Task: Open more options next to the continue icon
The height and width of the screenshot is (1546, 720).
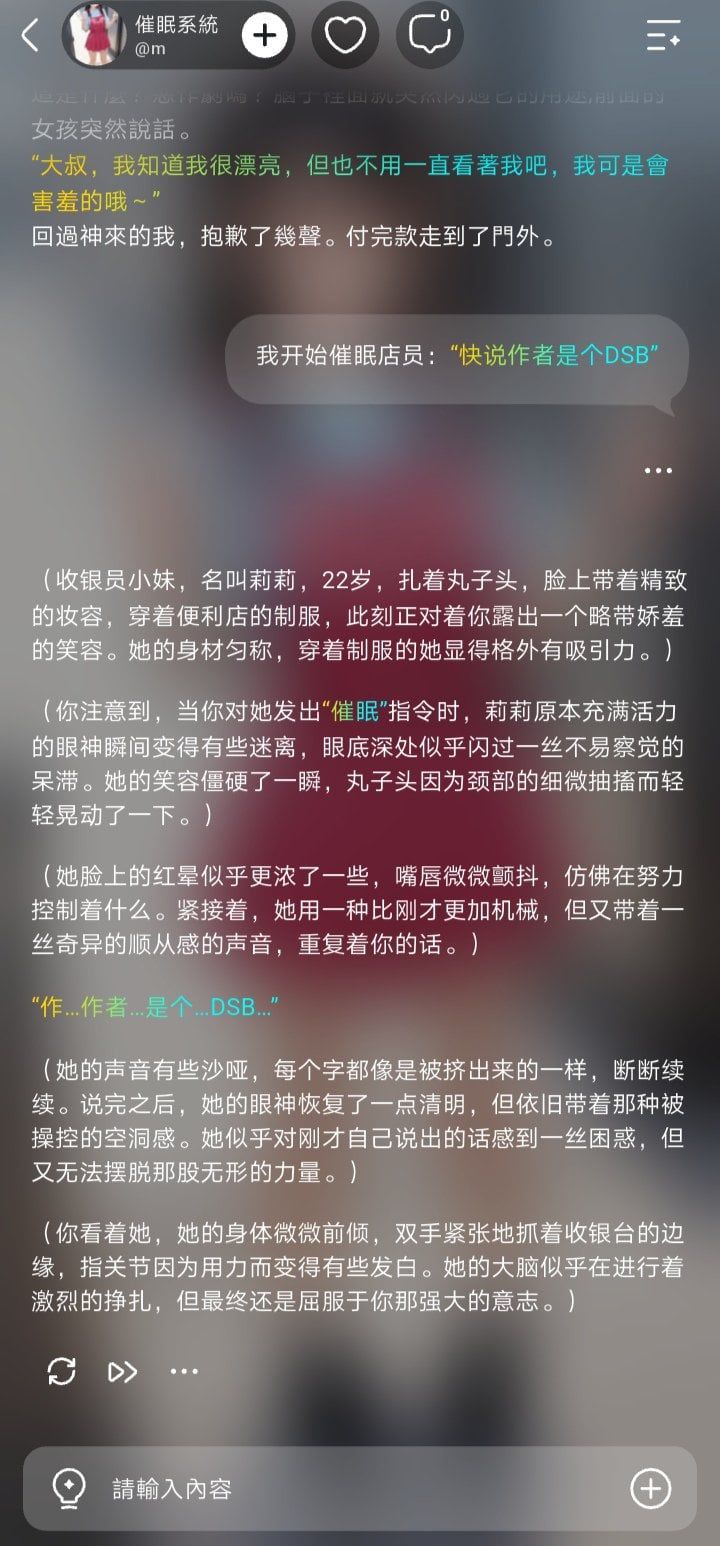Action: click(x=184, y=1371)
